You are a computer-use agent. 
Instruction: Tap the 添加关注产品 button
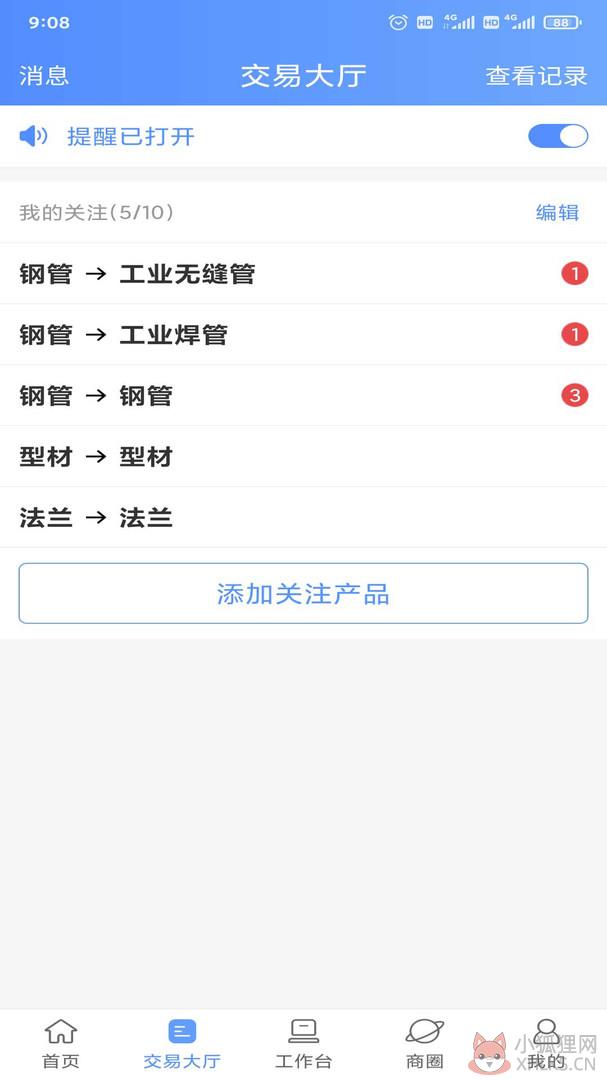pos(303,594)
